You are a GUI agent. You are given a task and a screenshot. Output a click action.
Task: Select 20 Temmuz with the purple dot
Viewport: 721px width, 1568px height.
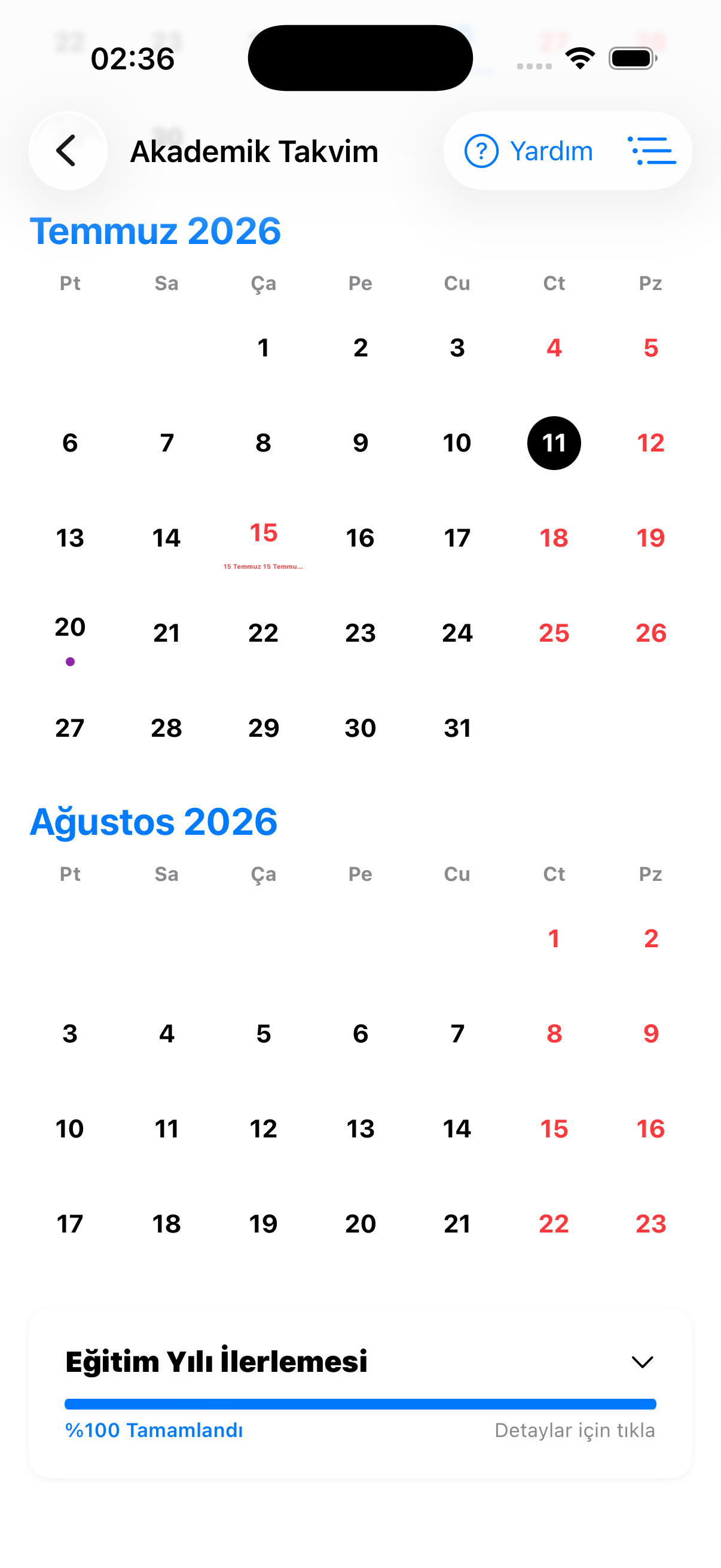70,633
